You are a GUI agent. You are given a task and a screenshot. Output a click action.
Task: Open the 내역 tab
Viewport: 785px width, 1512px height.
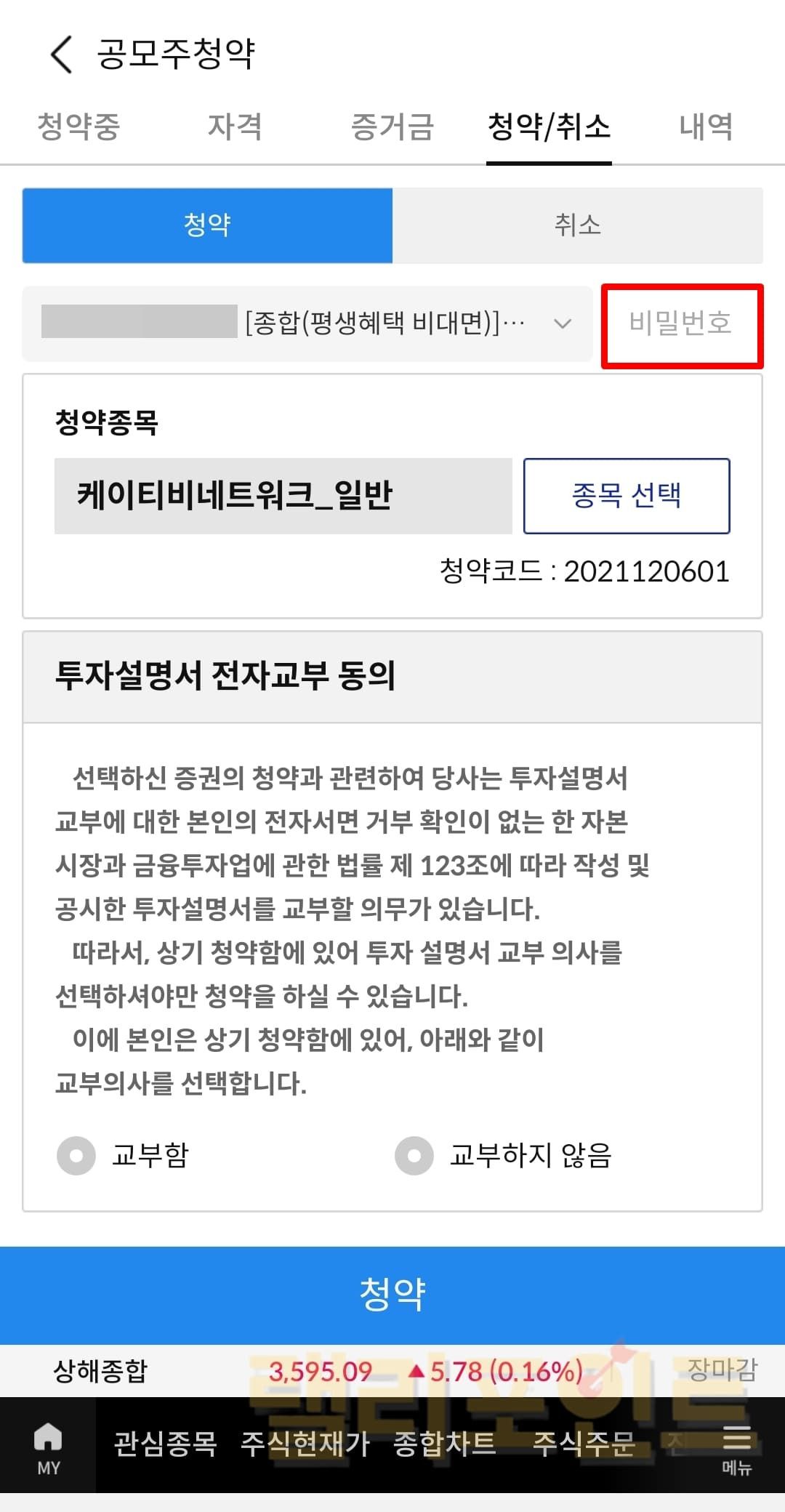[x=706, y=126]
